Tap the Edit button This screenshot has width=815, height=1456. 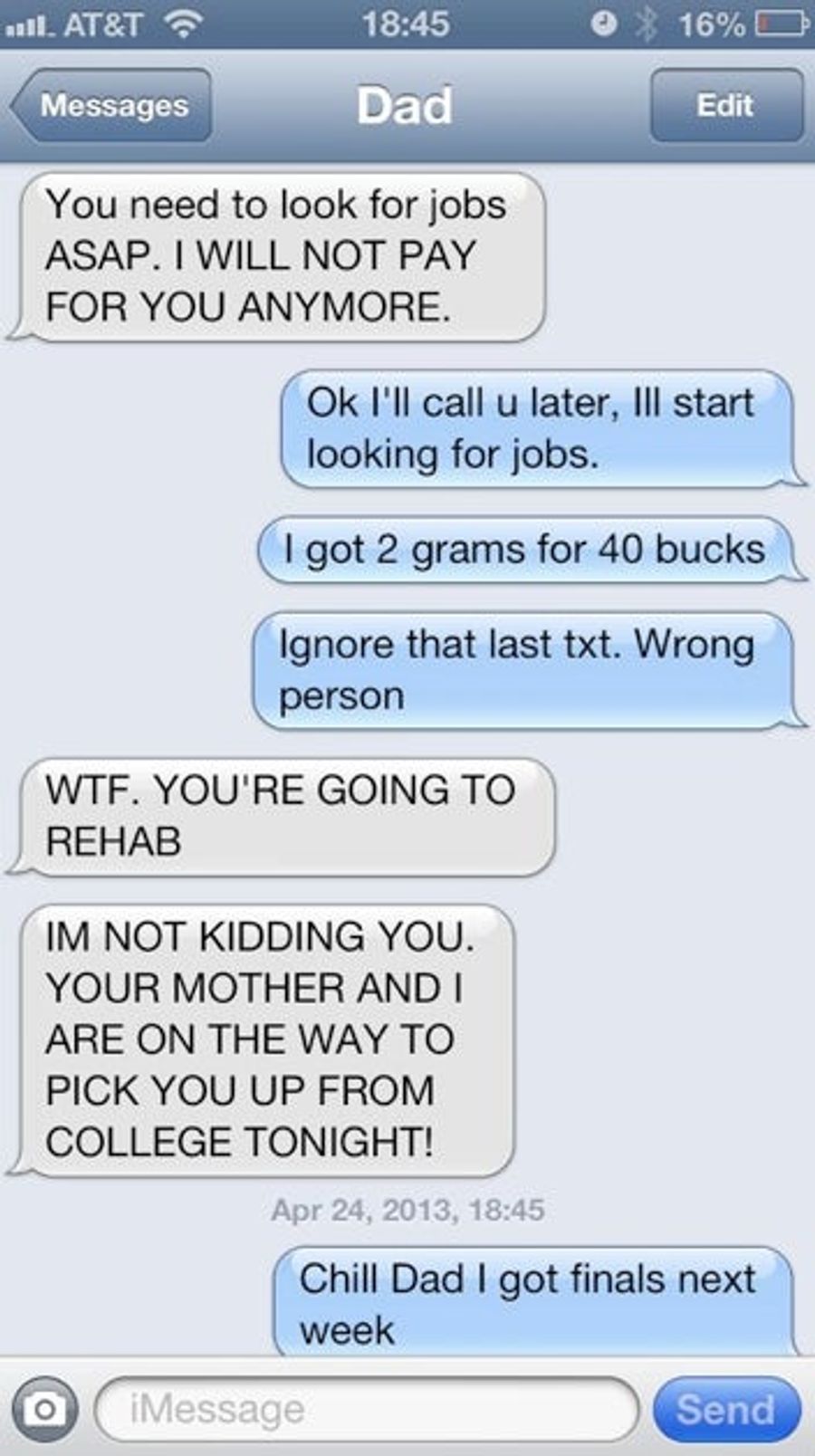[724, 106]
